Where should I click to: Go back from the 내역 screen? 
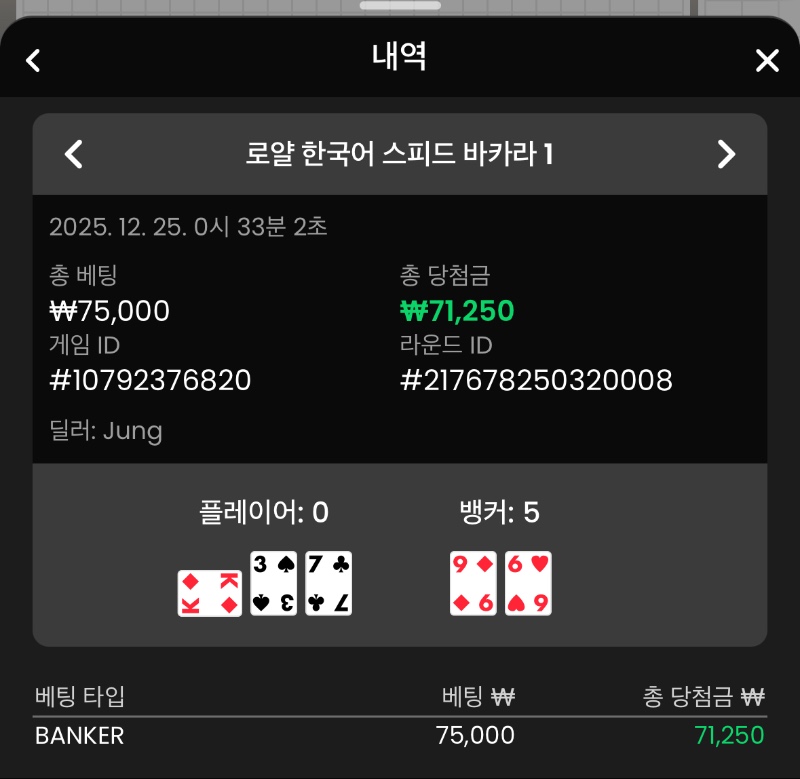pyautogui.click(x=33, y=60)
